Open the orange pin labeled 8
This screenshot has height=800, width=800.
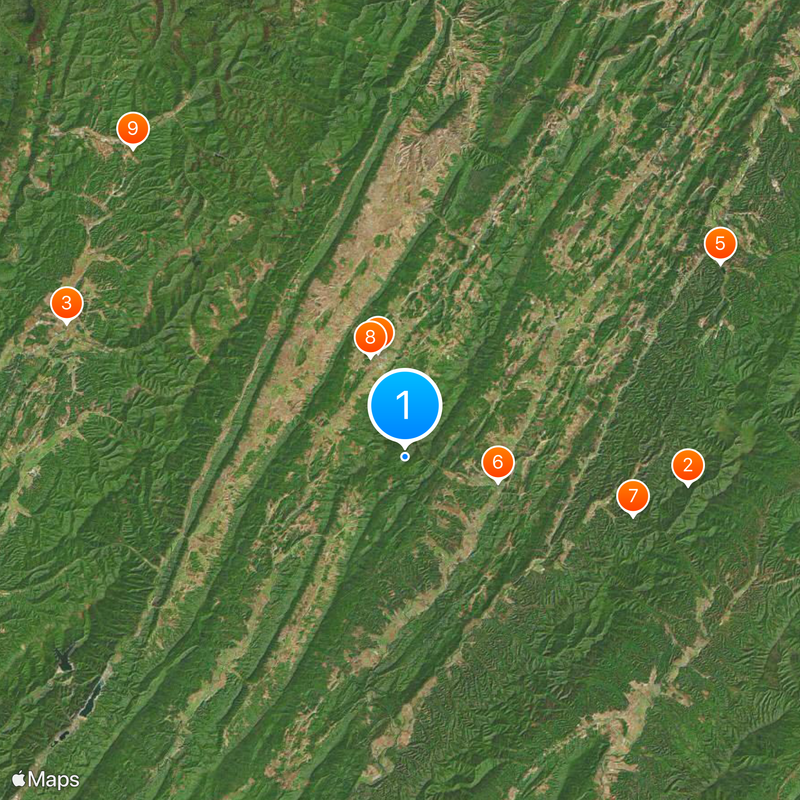click(x=369, y=337)
